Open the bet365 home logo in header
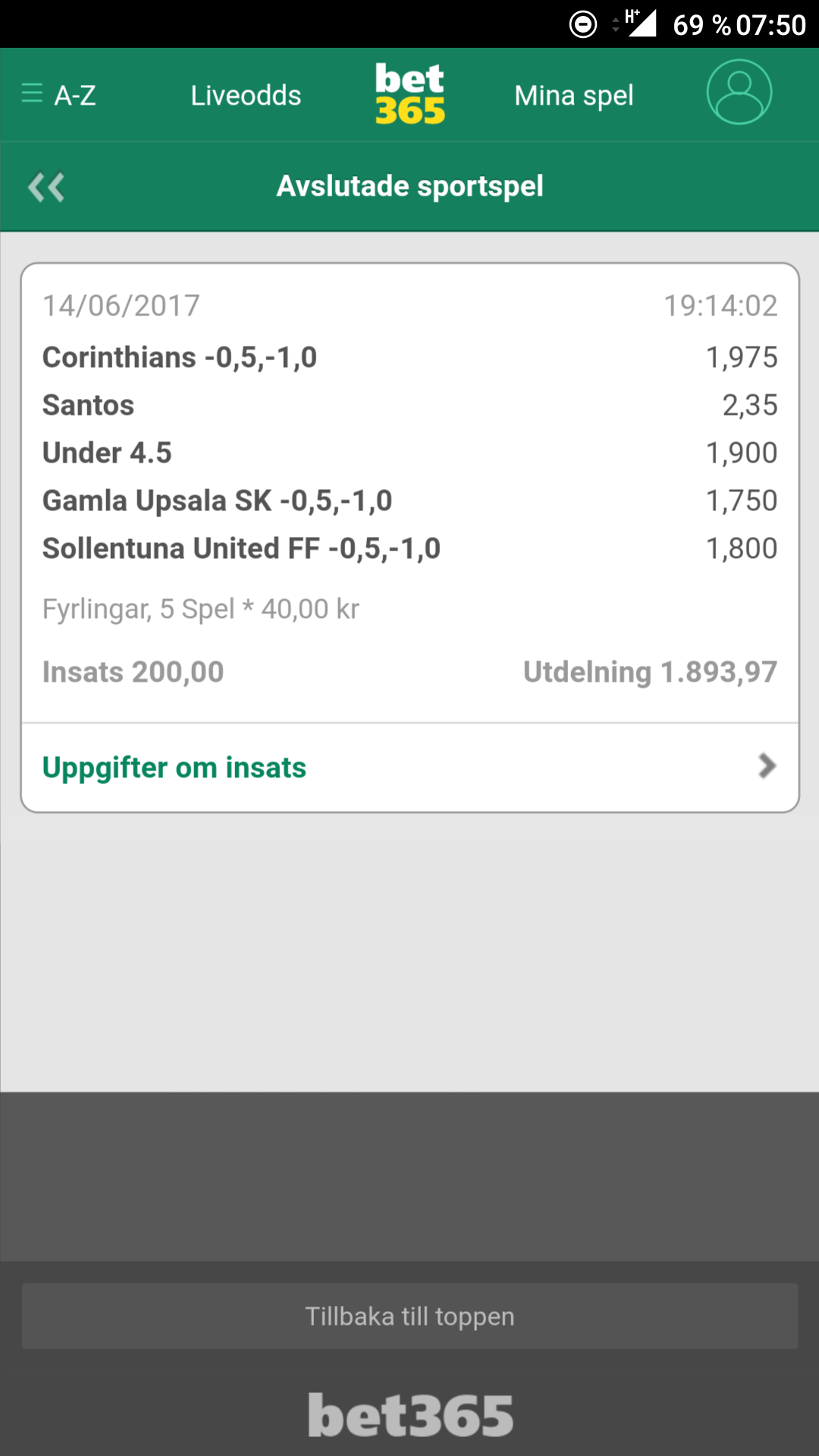Image resolution: width=819 pixels, height=1456 pixels. pos(410,94)
